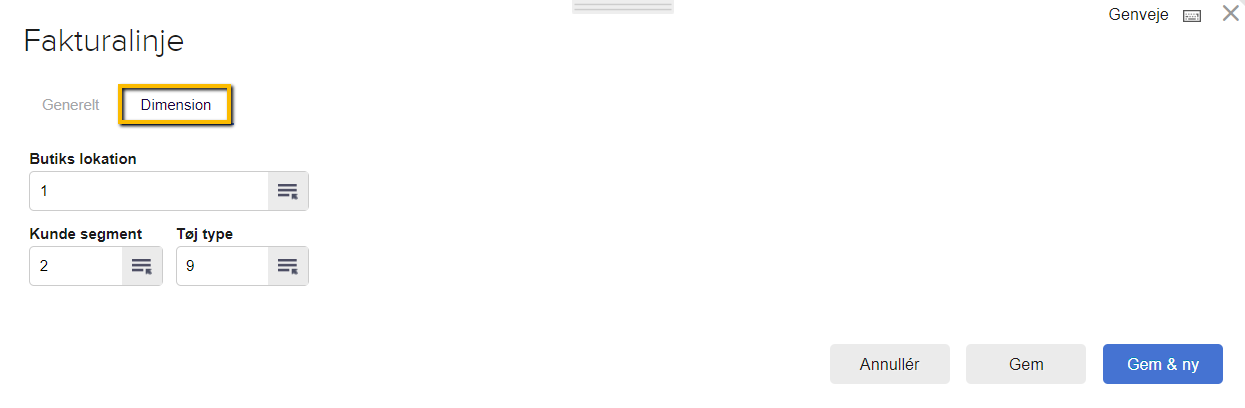
Task: Close the Fakturalinje dialog
Action: (1230, 14)
